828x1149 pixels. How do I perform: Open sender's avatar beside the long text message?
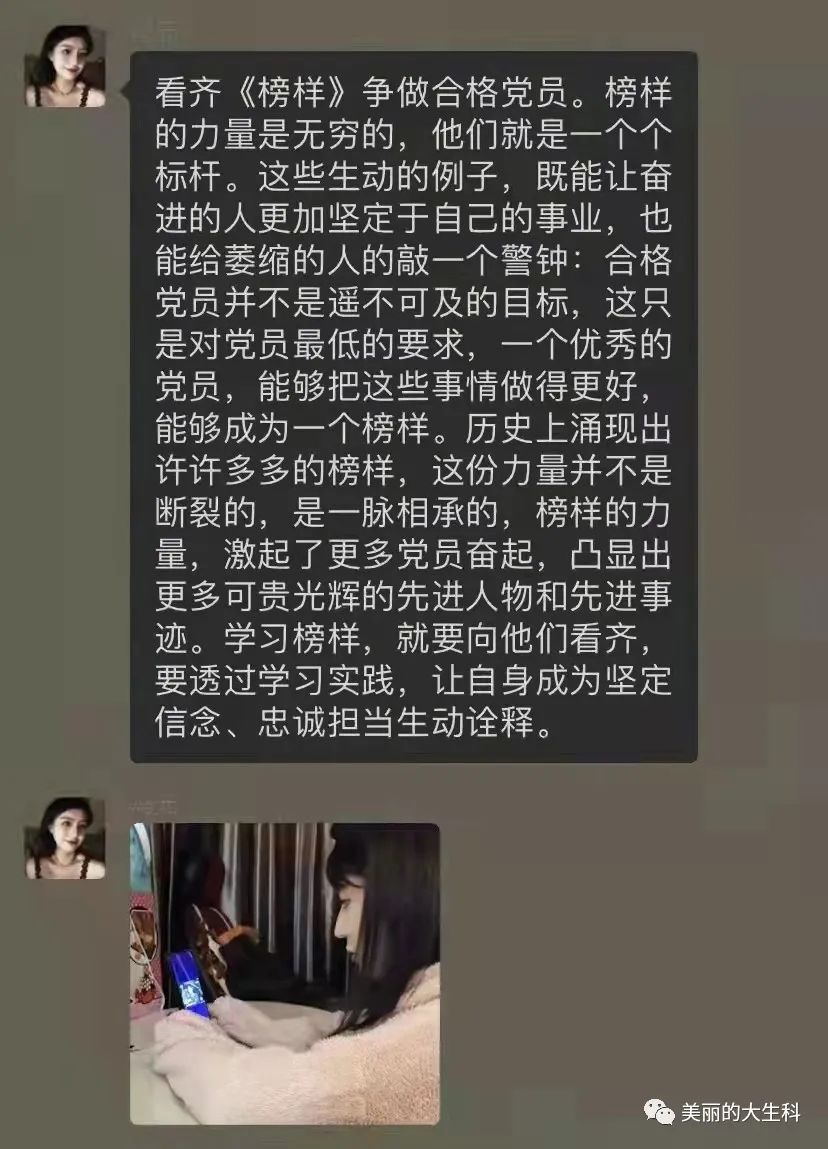[65, 66]
